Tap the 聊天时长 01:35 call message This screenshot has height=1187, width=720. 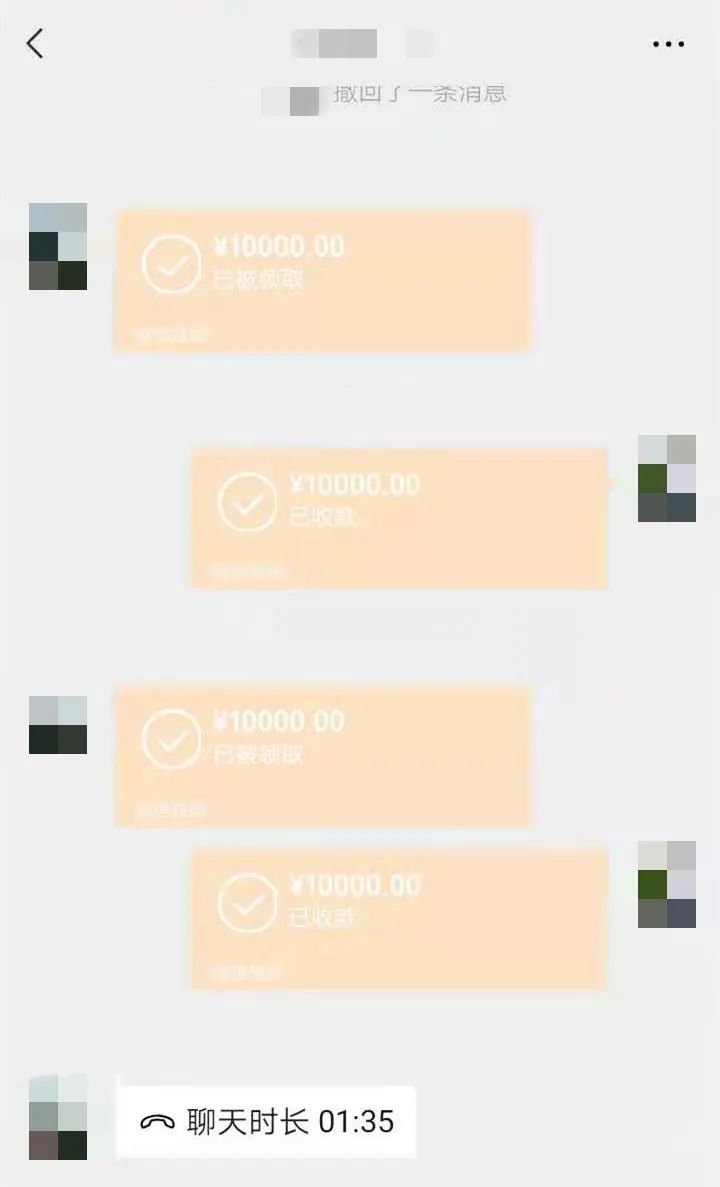tap(266, 1122)
